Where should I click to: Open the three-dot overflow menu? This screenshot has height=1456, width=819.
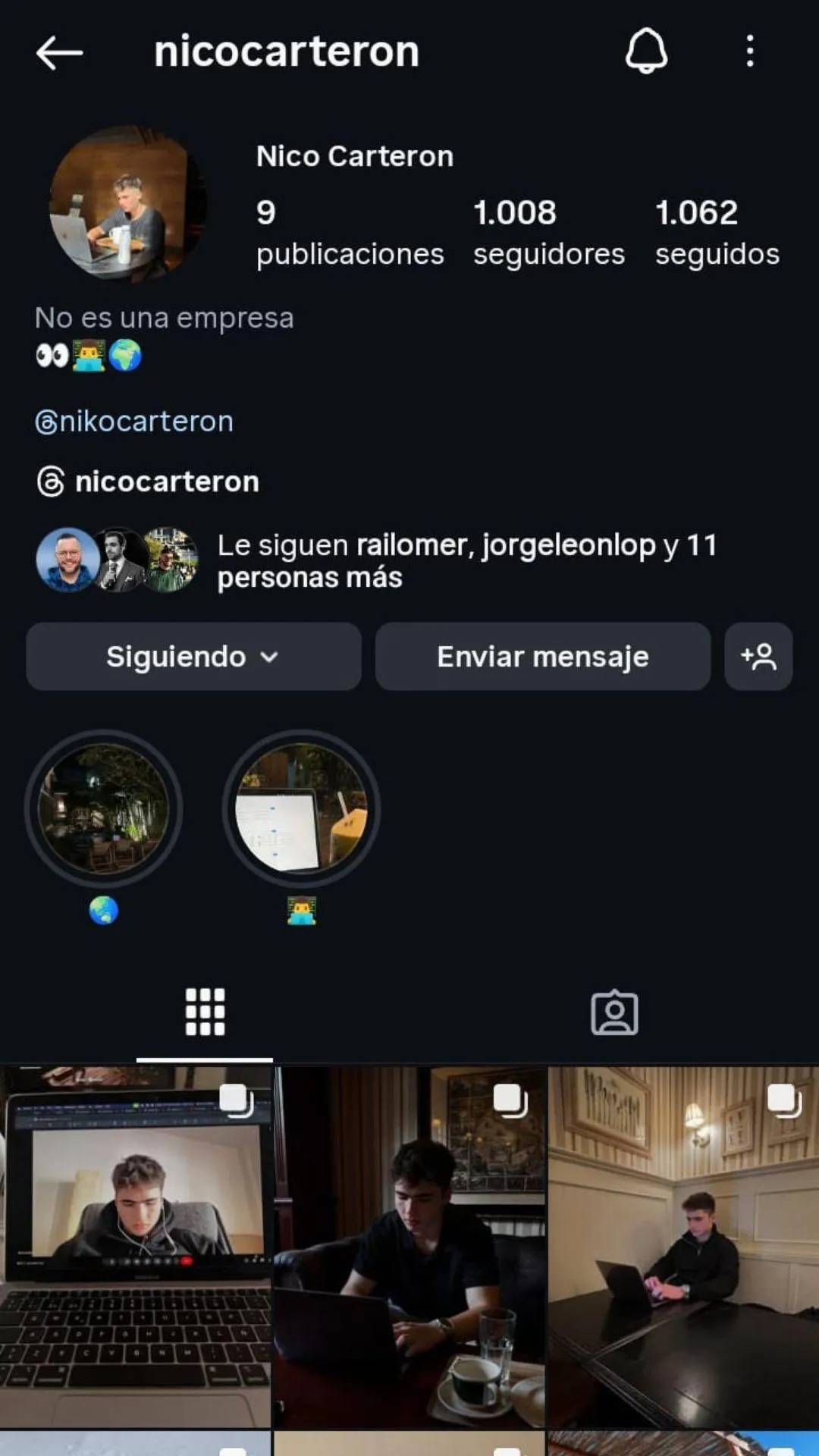[x=750, y=51]
